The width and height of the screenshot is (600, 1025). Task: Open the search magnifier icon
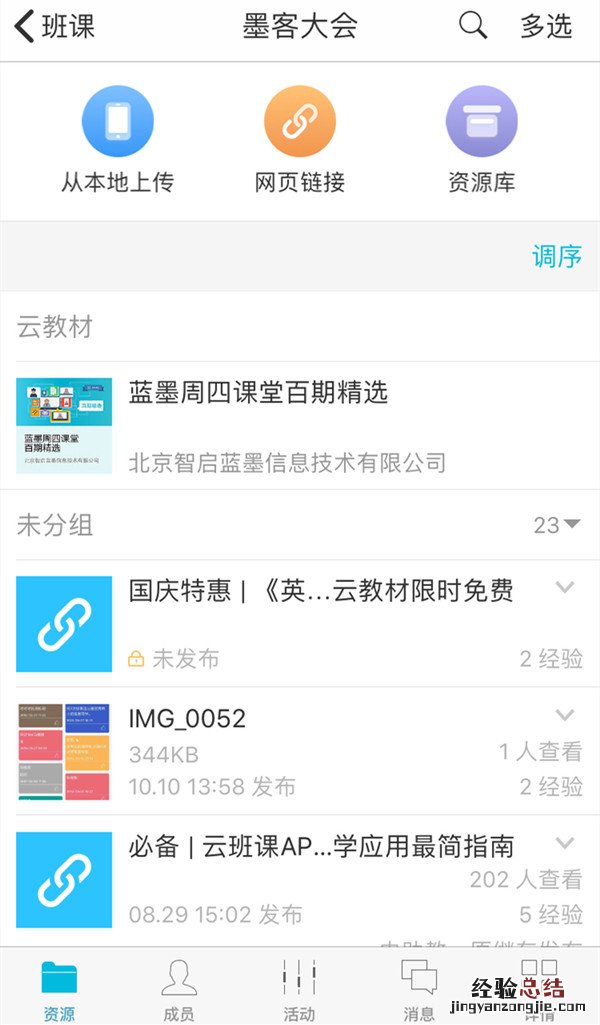(473, 25)
